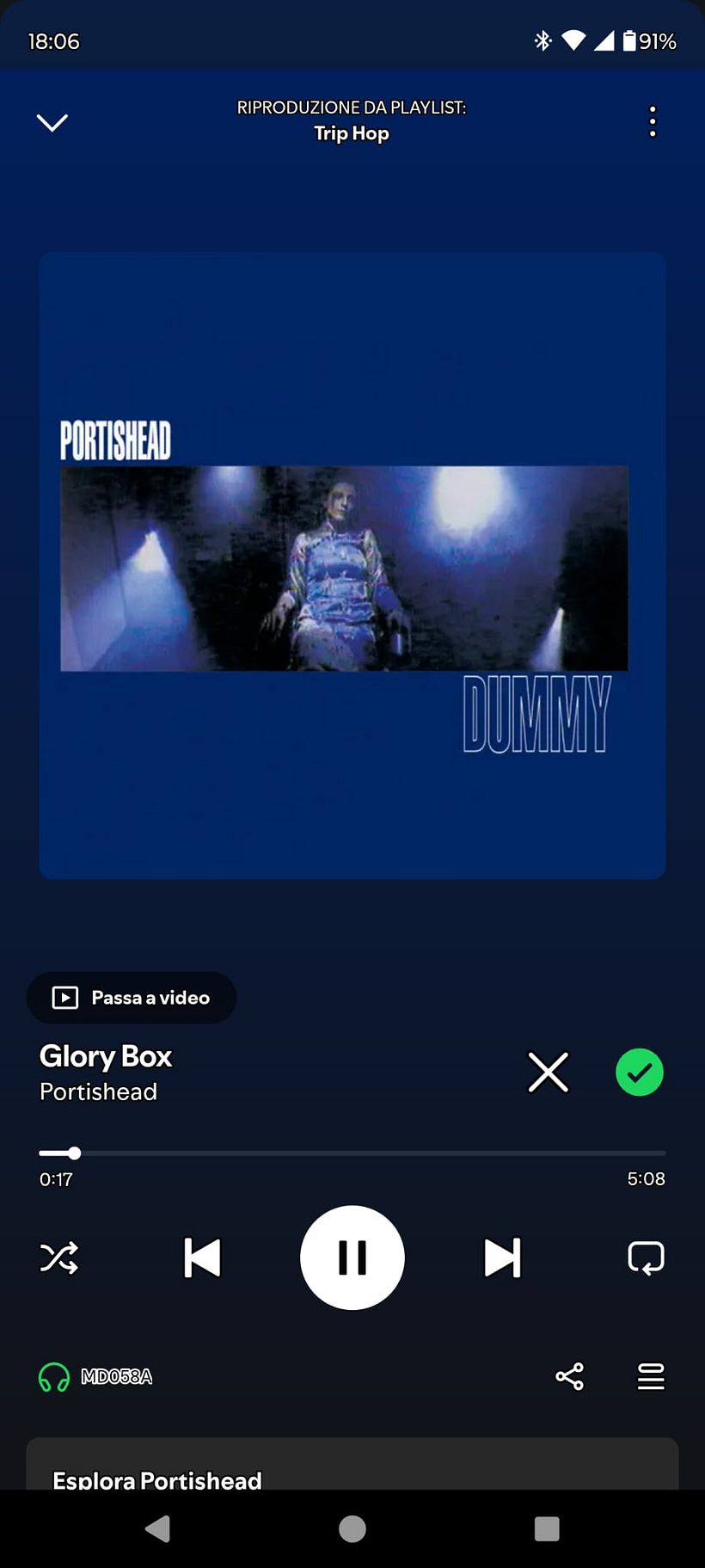Open artist Portishead from the song title
705x1568 pixels.
(x=99, y=1091)
